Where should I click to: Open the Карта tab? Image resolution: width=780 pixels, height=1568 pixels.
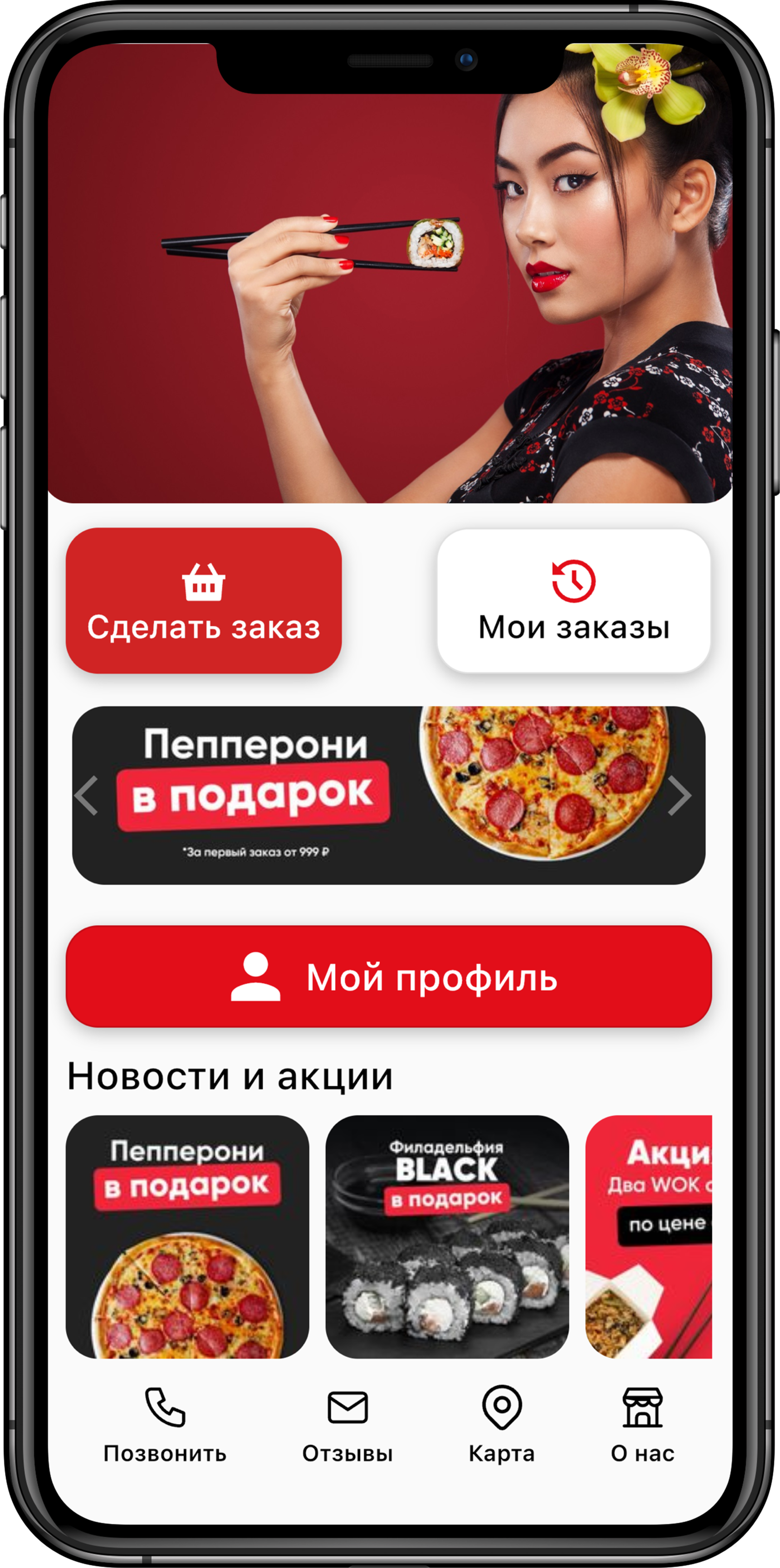point(502,1424)
